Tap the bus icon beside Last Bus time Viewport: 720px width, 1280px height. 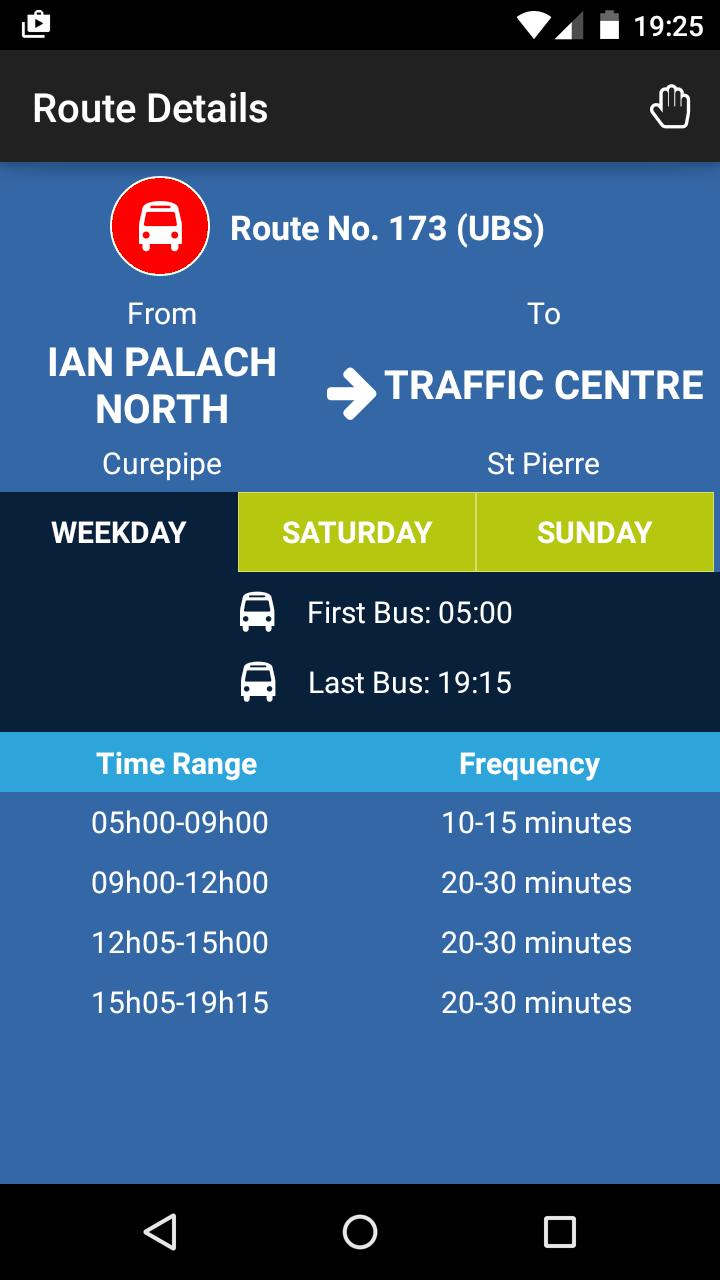click(x=258, y=682)
